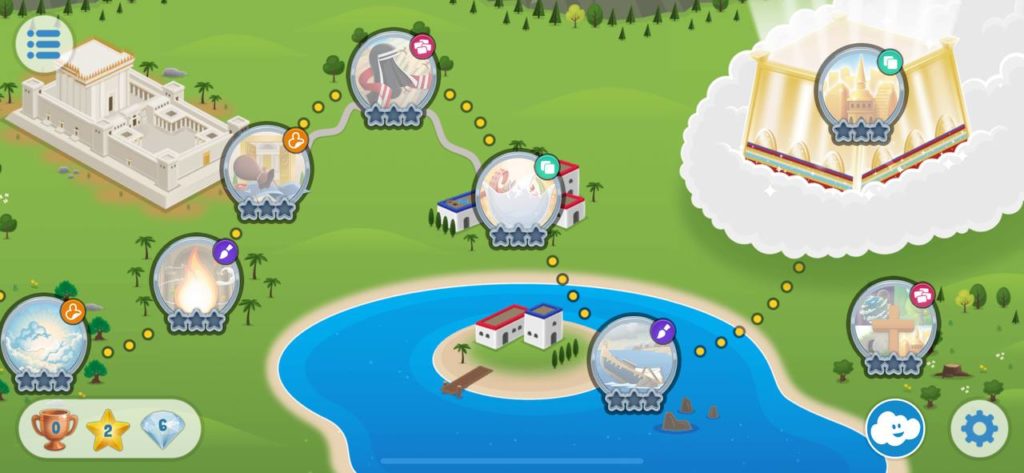Open the wooden cross level

[891, 324]
